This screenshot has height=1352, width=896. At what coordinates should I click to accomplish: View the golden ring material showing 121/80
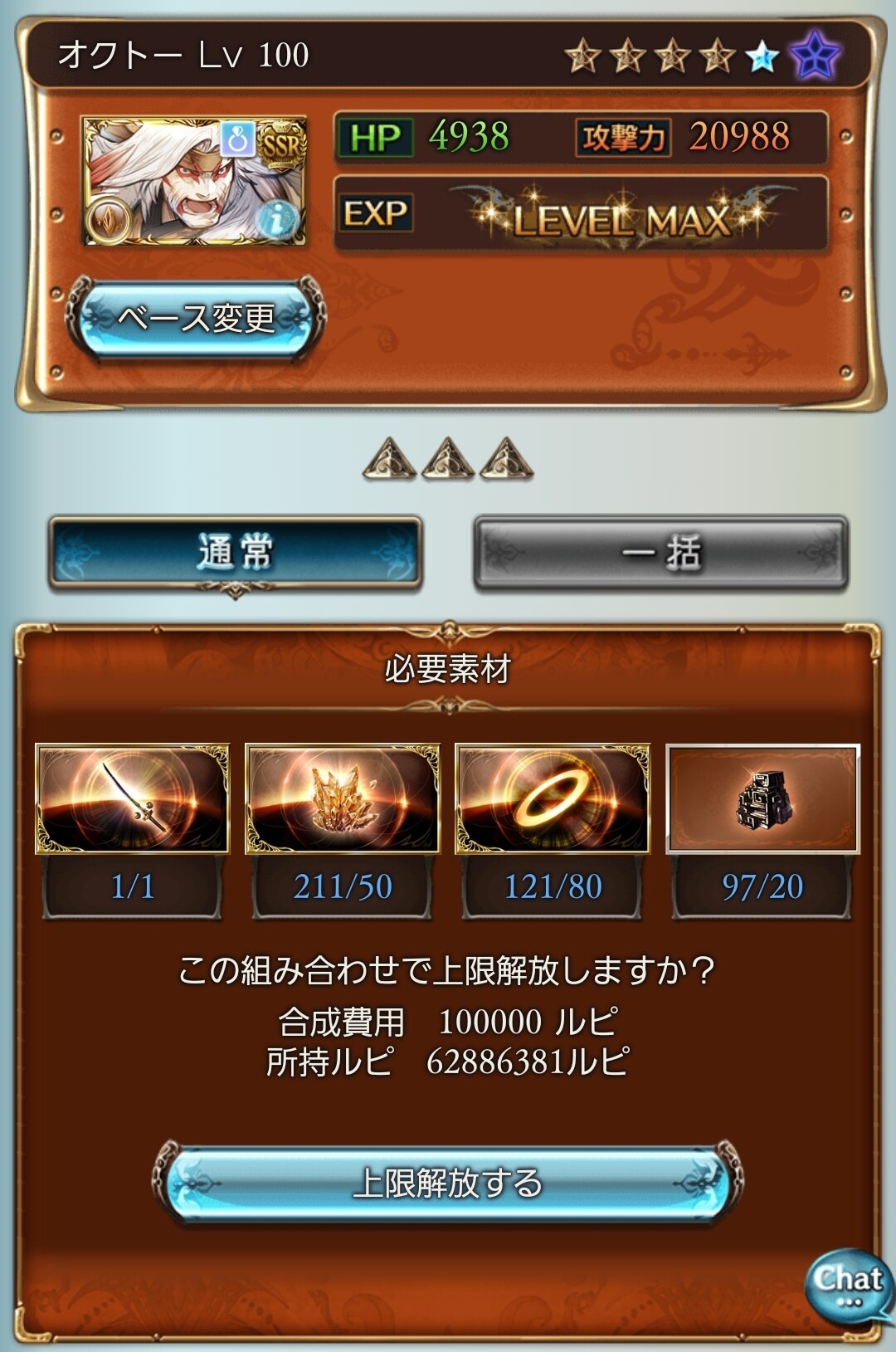click(553, 798)
